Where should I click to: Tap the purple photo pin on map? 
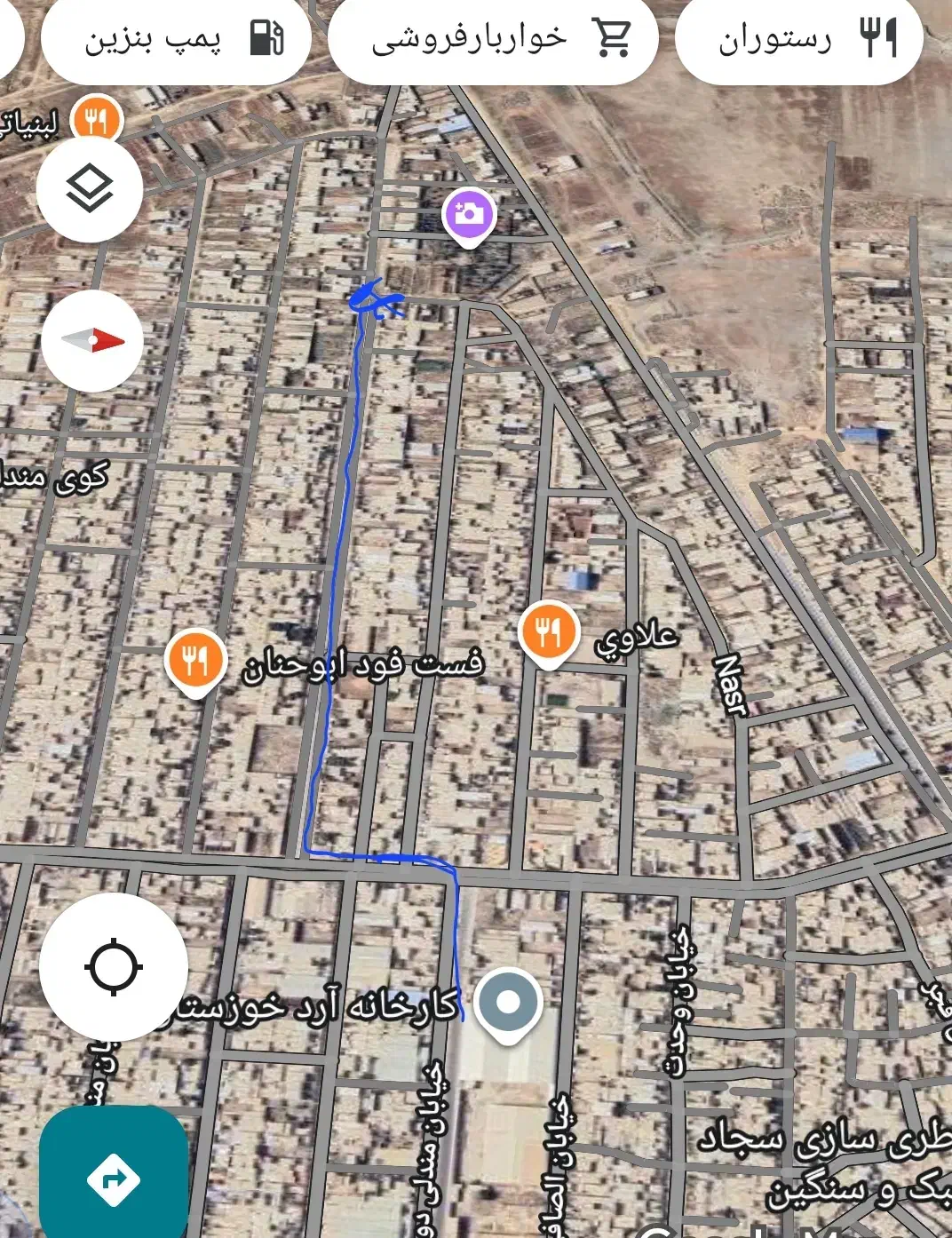tap(469, 218)
